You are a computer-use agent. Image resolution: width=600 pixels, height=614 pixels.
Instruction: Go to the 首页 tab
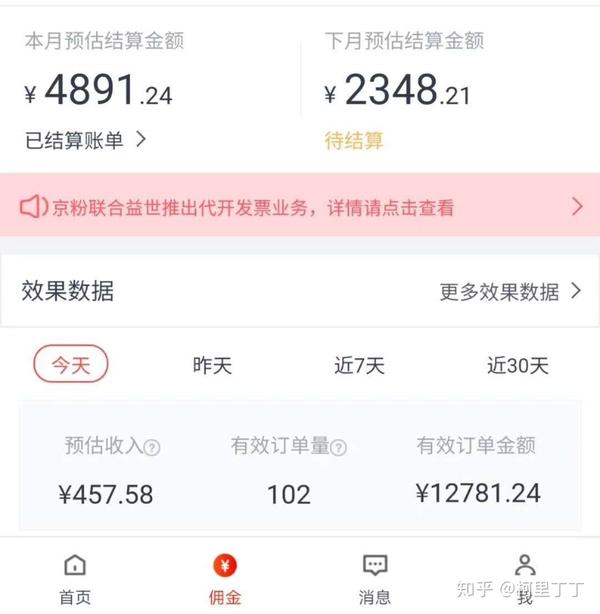(x=75, y=579)
